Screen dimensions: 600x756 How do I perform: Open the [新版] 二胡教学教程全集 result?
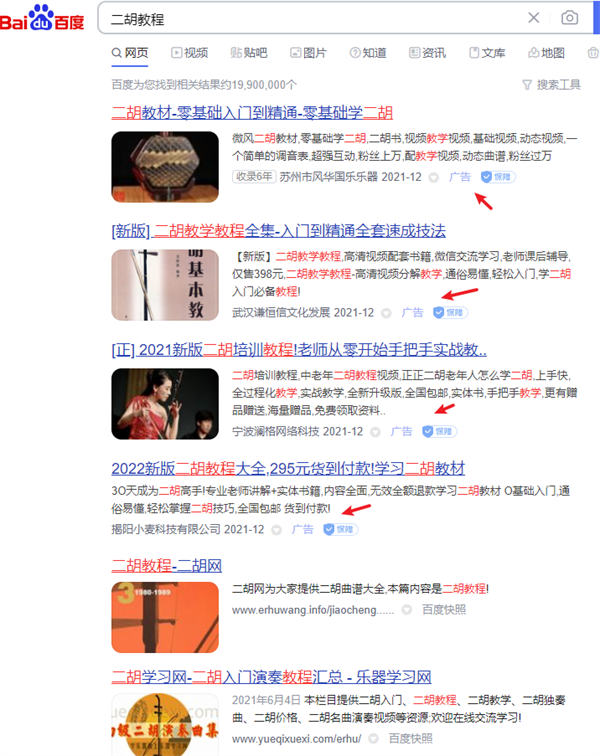coord(278,231)
